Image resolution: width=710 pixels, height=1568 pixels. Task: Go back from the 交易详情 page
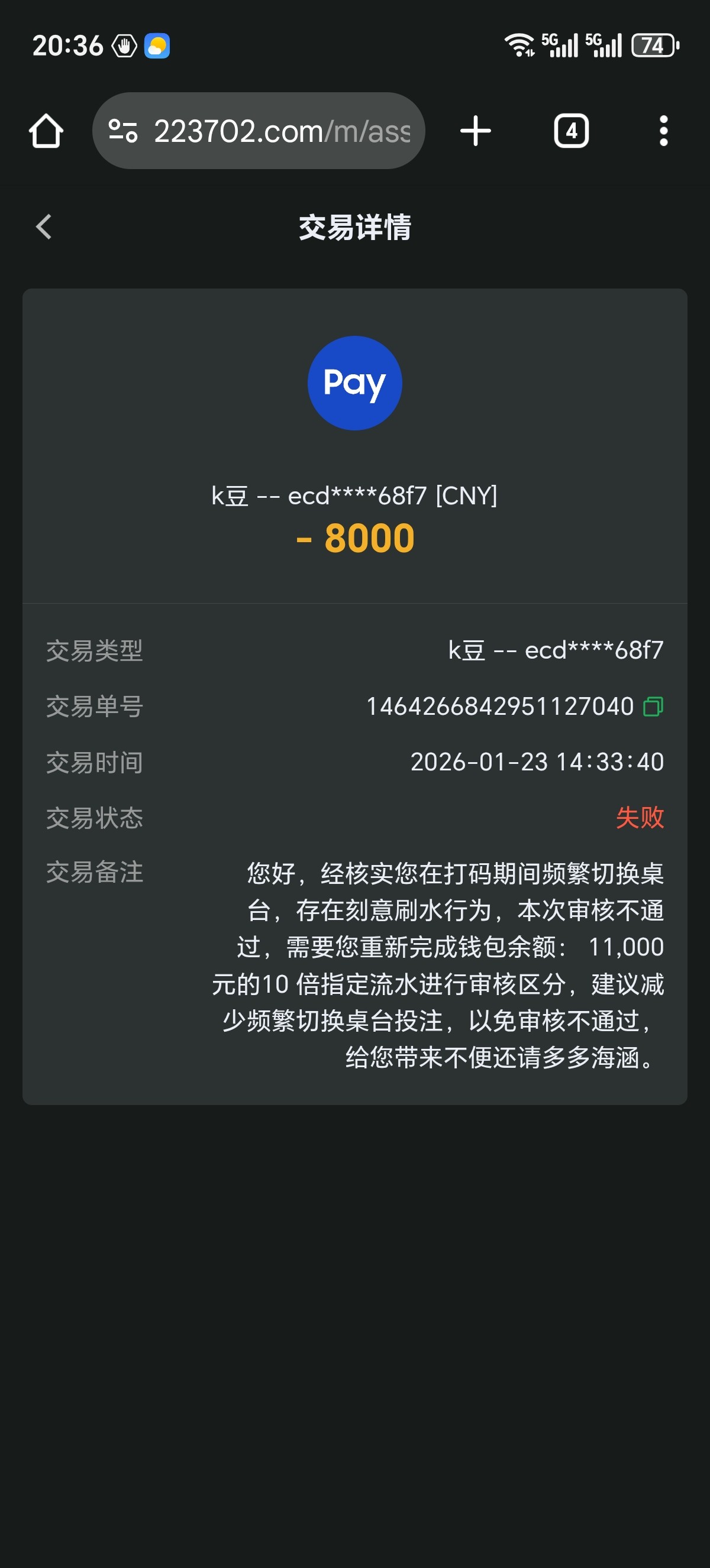[x=44, y=227]
